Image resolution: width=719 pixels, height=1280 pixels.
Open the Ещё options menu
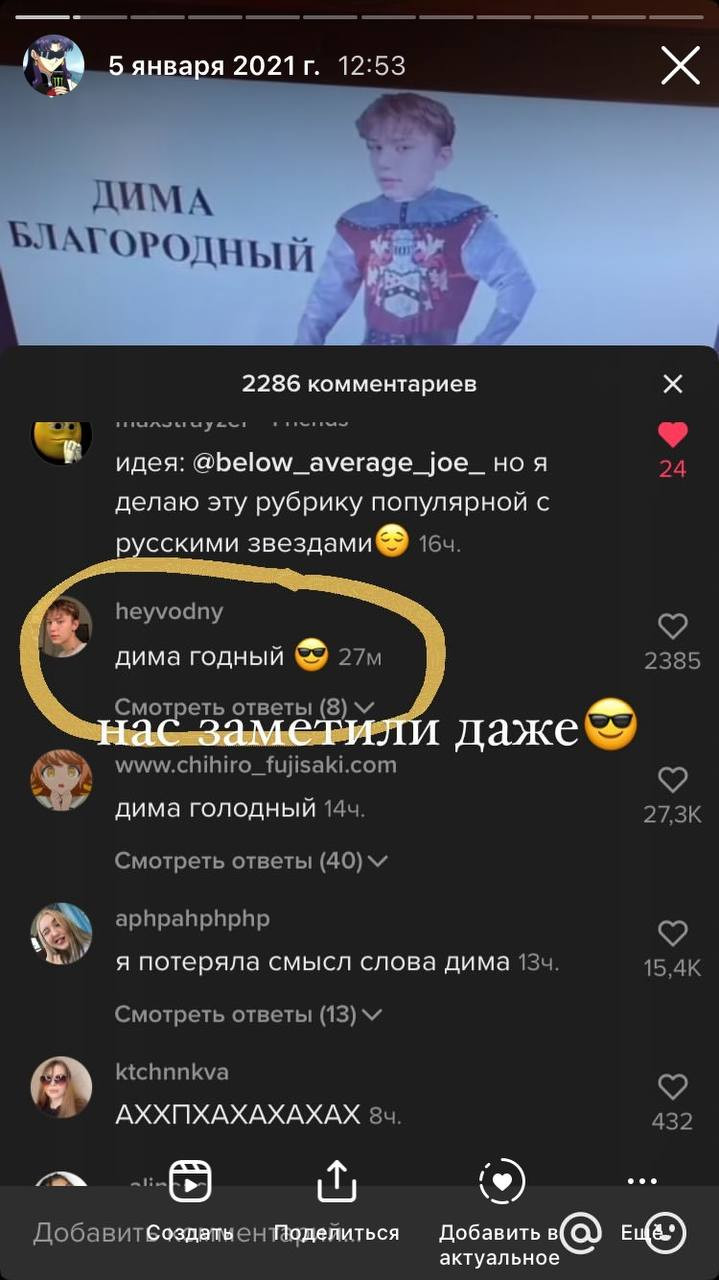[641, 1200]
